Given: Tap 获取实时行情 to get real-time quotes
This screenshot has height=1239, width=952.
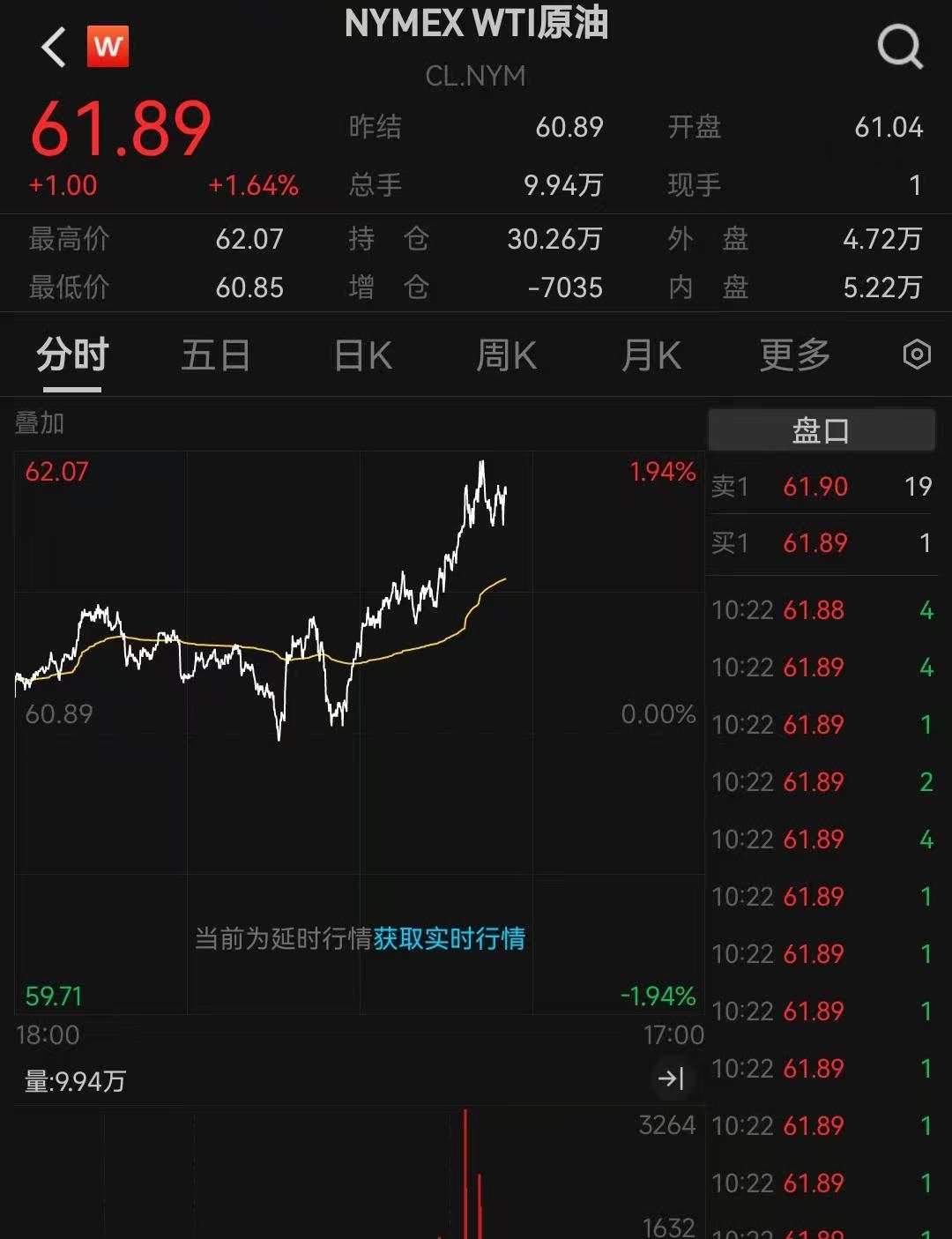Looking at the screenshot, I should (x=448, y=940).
